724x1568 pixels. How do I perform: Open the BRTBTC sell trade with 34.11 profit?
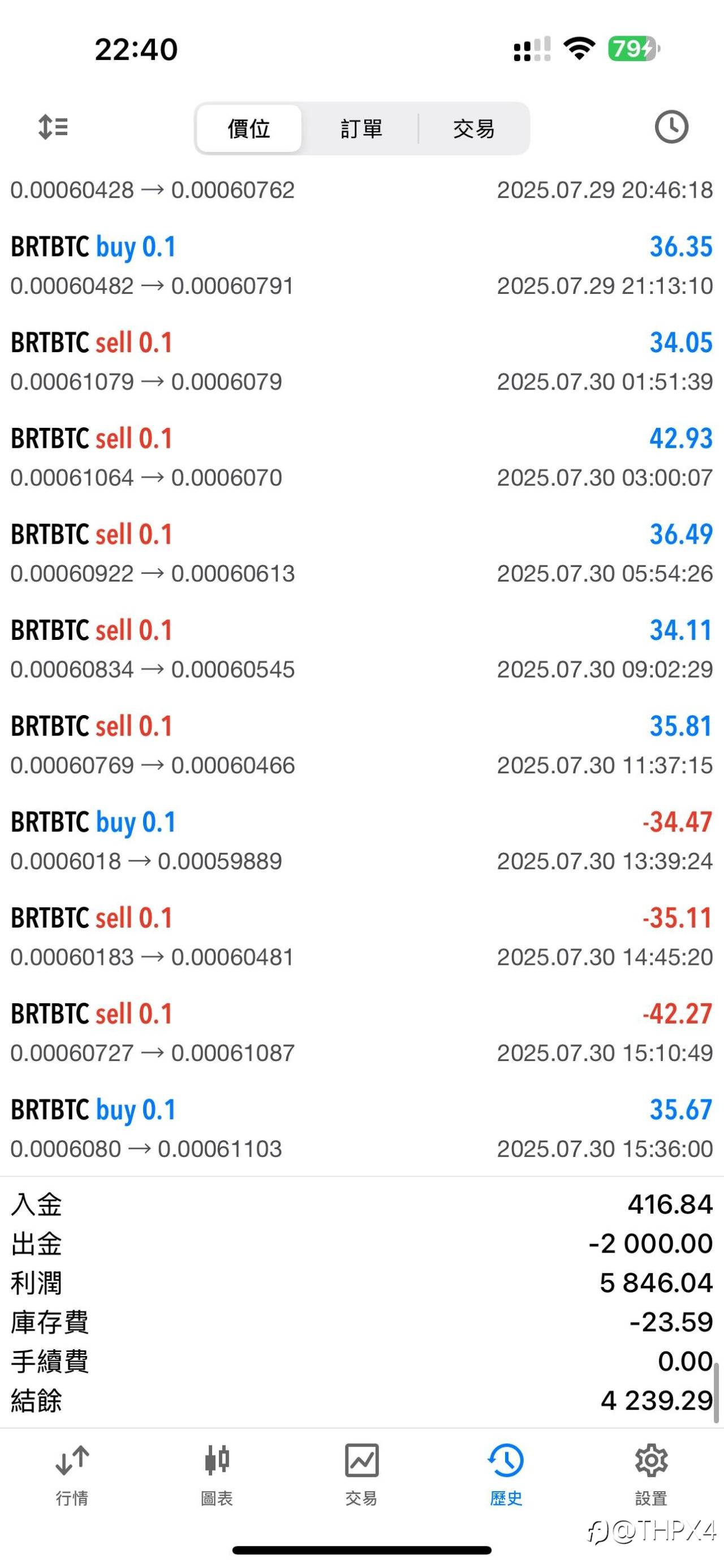361,649
